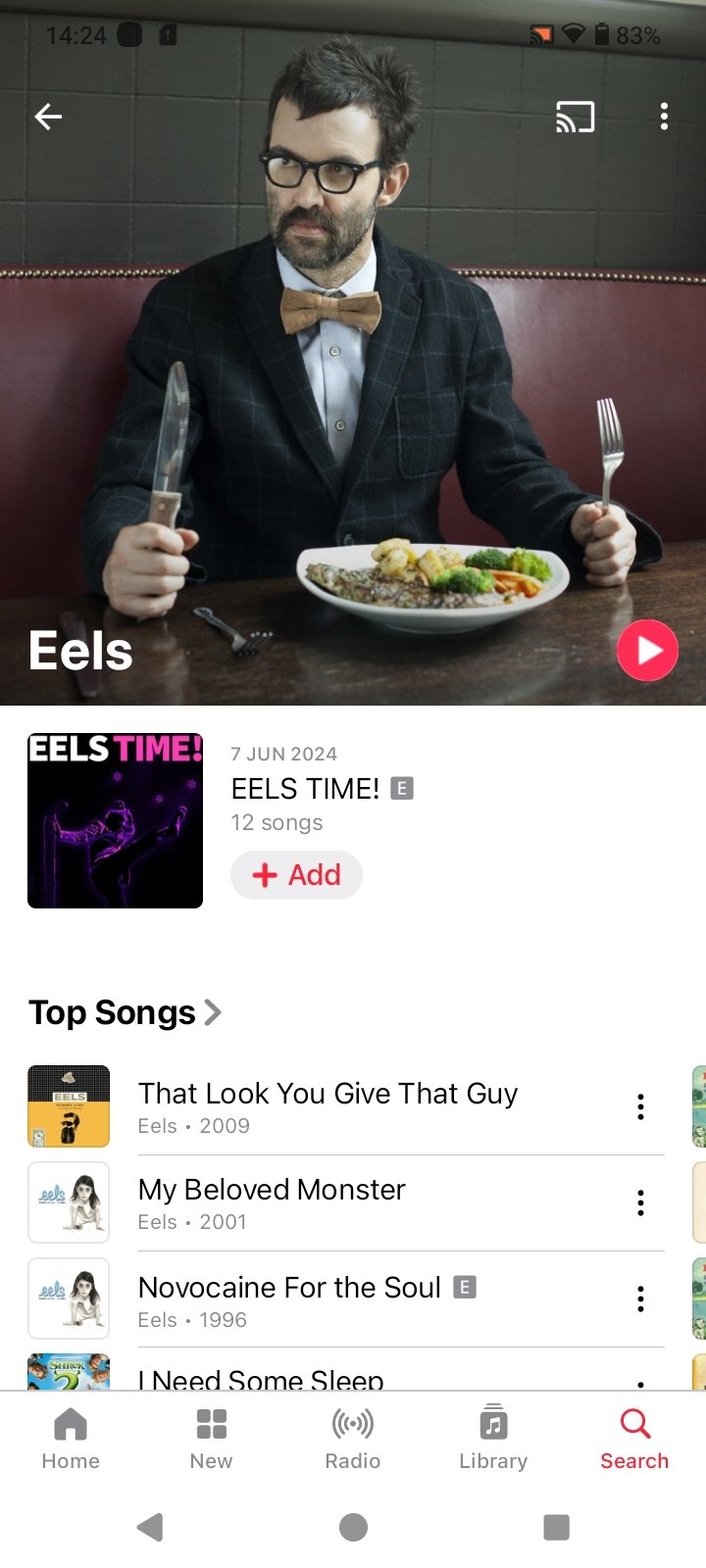Viewport: 706px width, 1568px height.
Task: Open options for Novocaine For the Soul
Action: 640,1298
